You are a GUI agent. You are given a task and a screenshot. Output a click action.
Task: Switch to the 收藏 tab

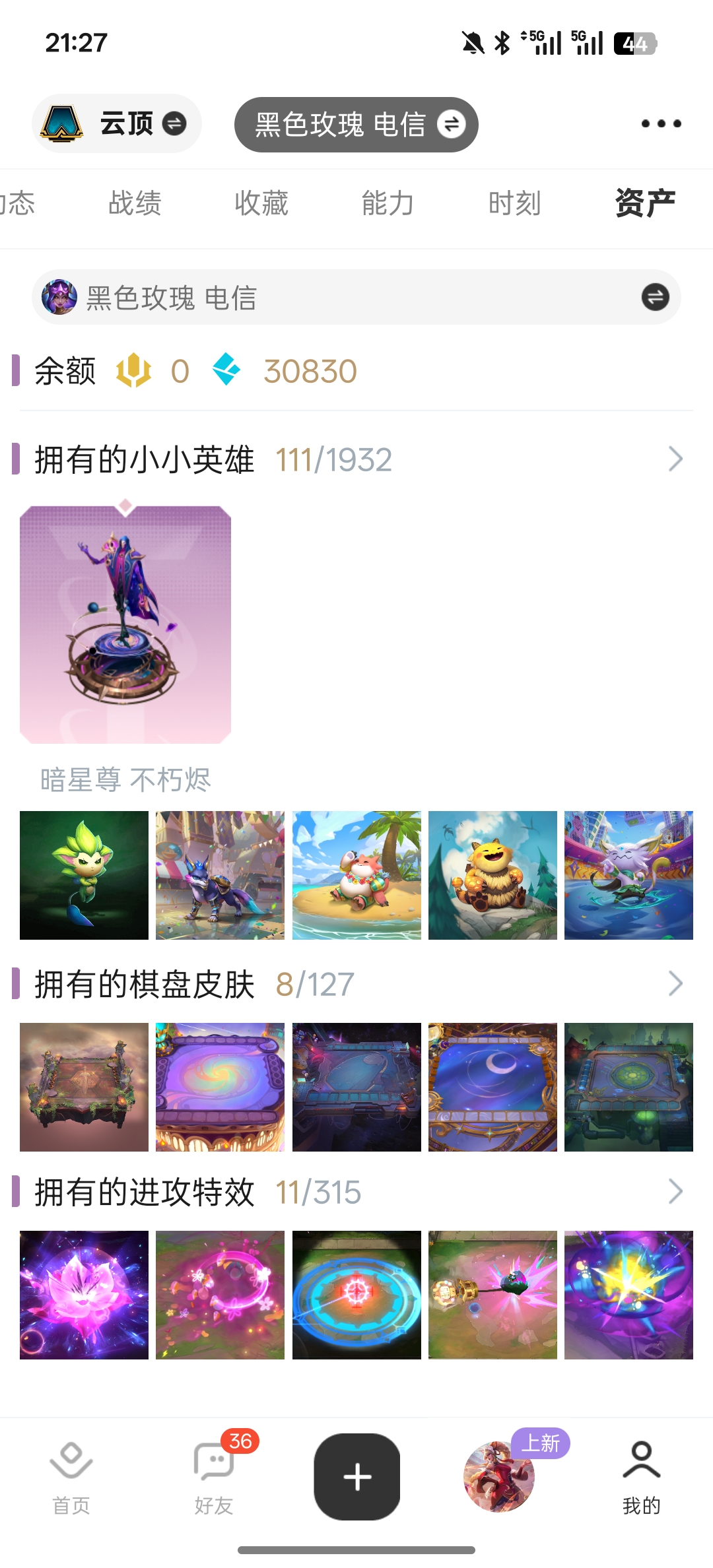(x=261, y=203)
